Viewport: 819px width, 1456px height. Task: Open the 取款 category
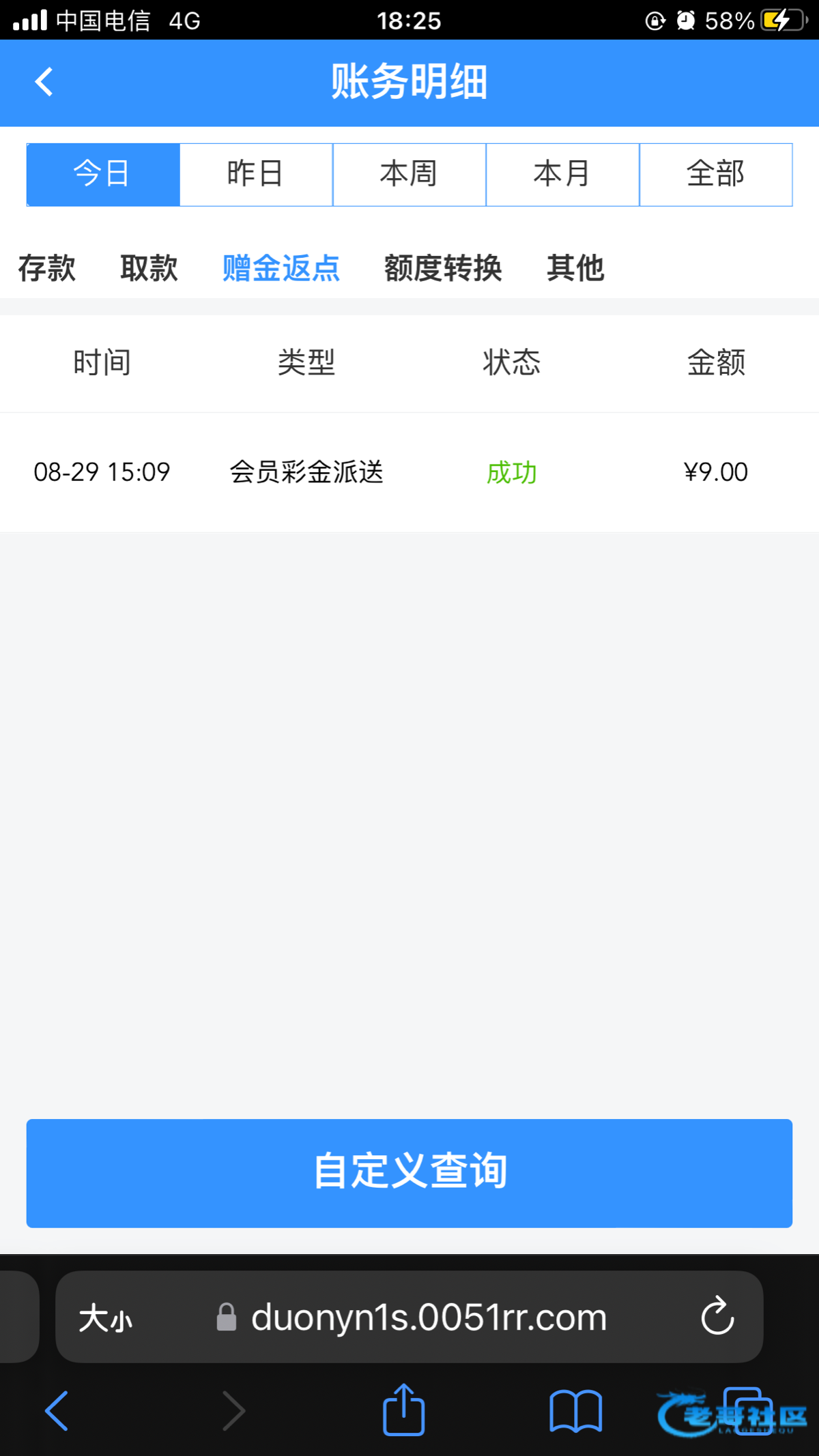[x=149, y=268]
